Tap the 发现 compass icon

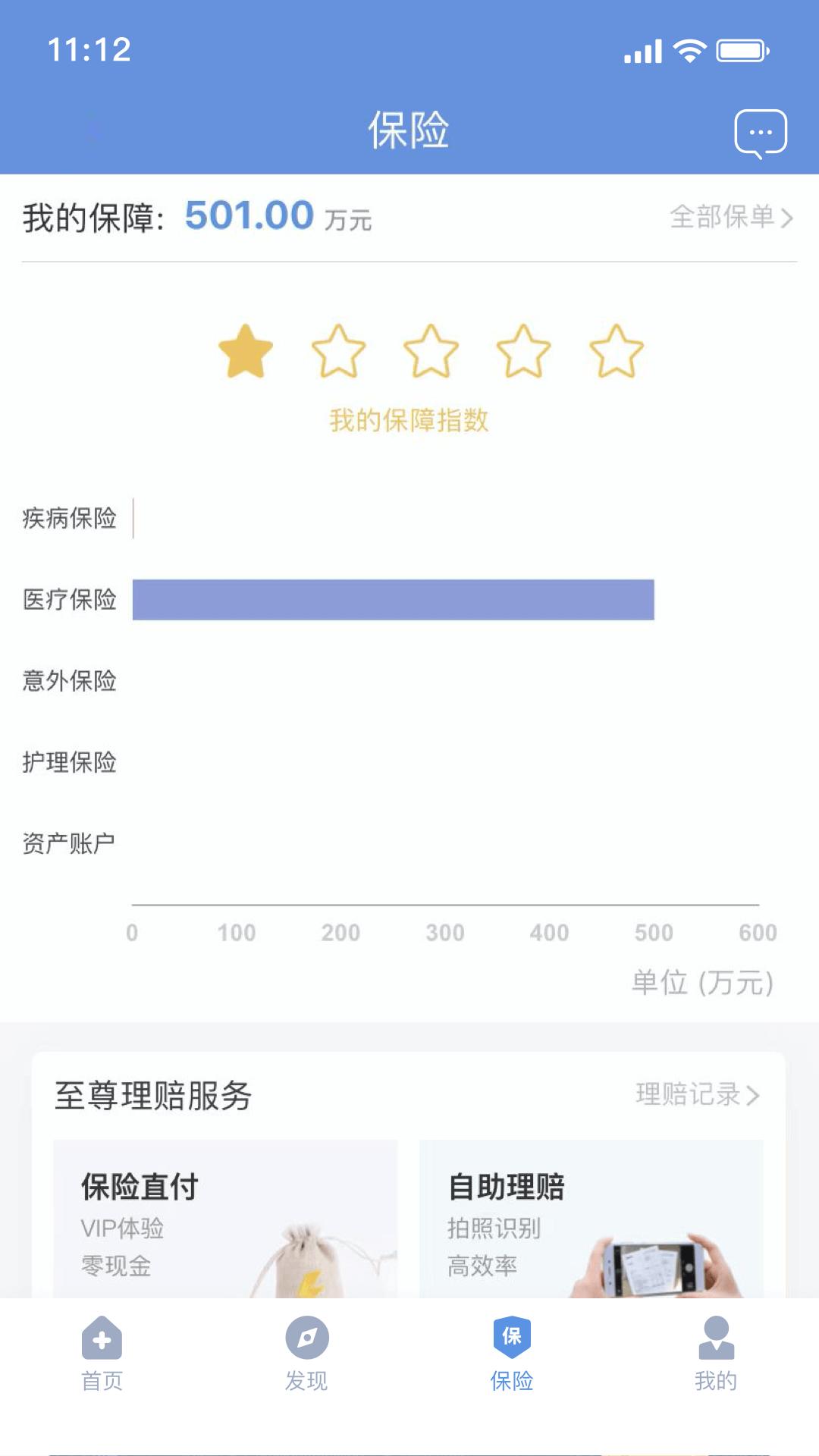[x=306, y=1338]
